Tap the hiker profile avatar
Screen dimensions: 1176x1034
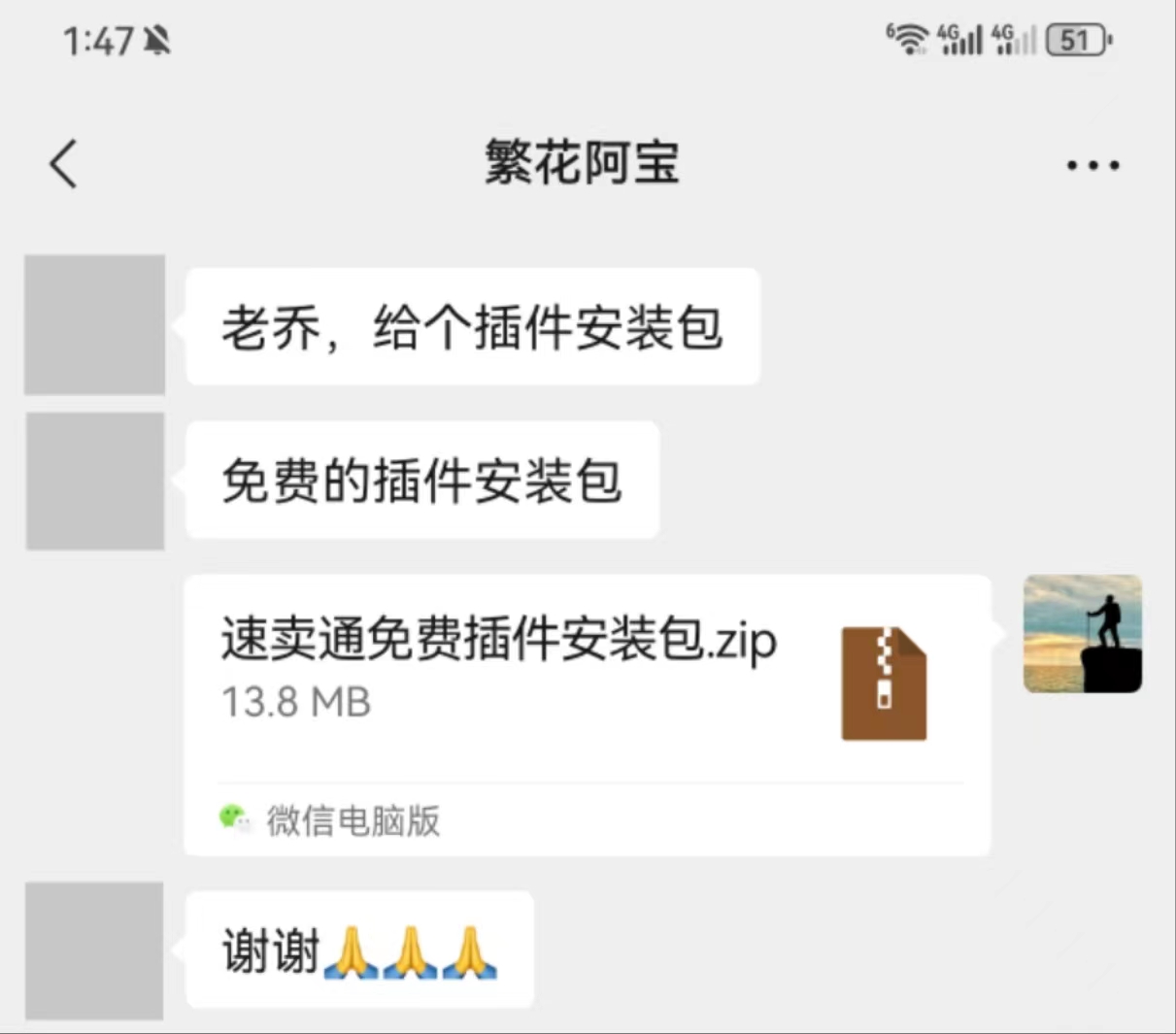click(x=1083, y=634)
